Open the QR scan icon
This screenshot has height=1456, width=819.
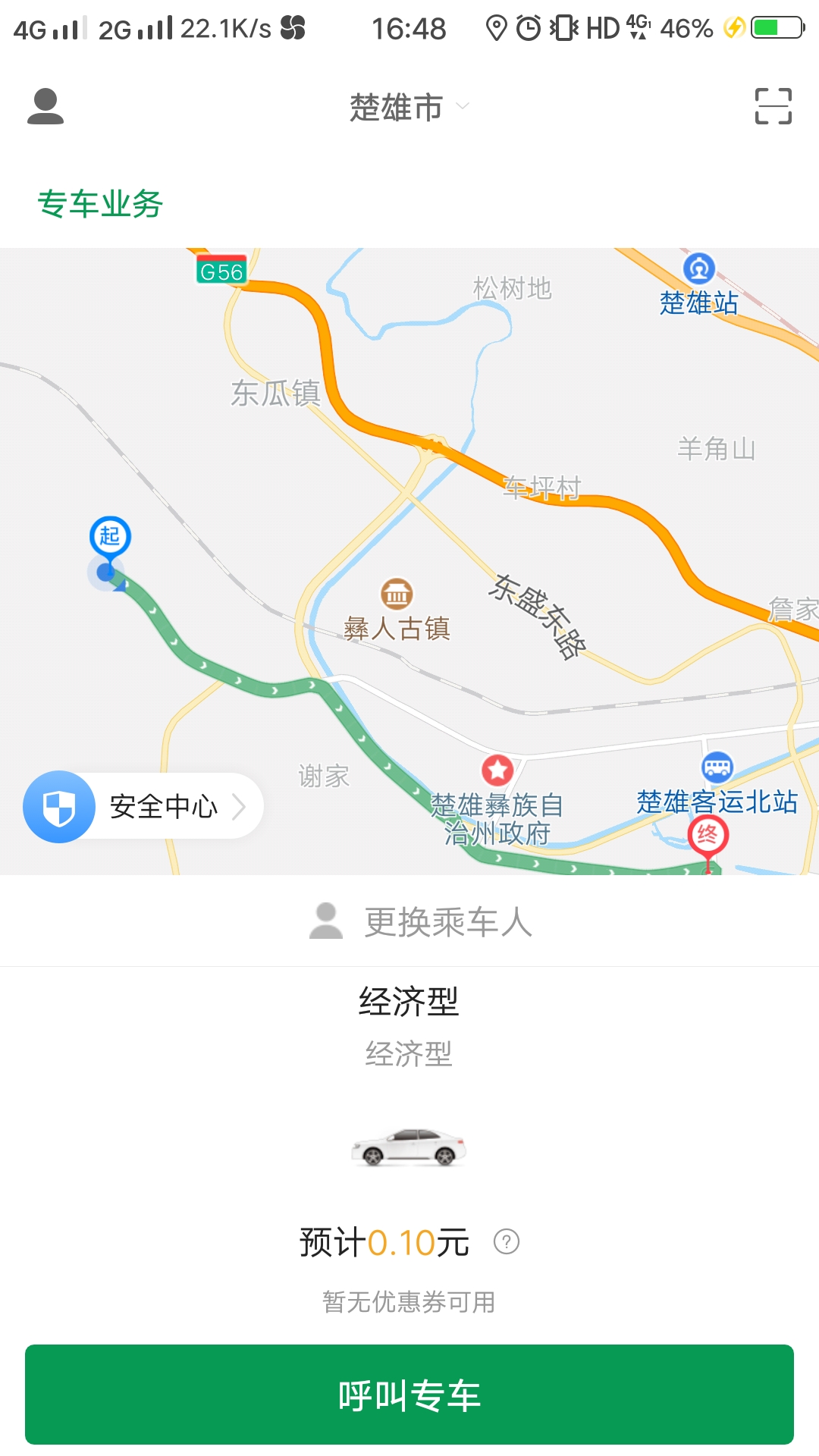coord(773,106)
